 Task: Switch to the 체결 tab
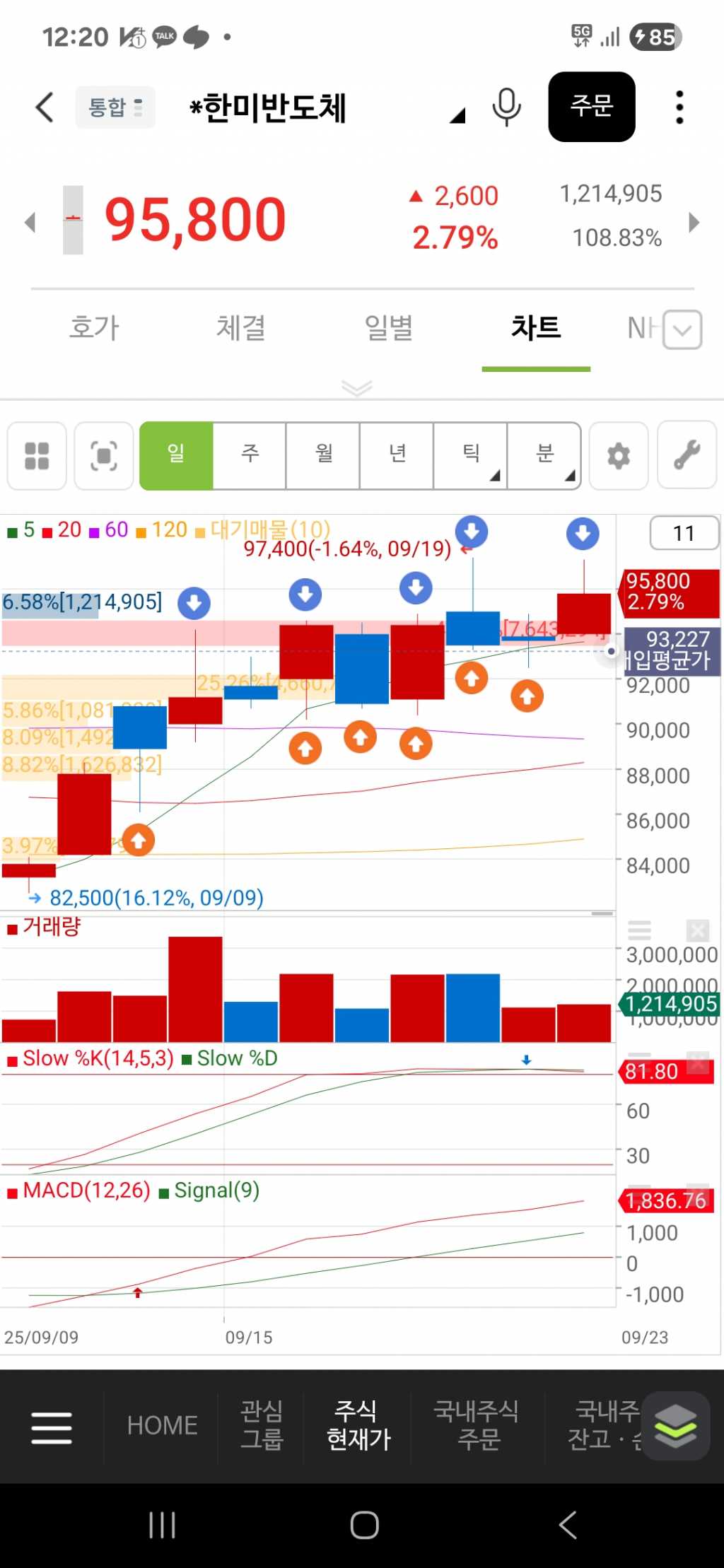[x=241, y=328]
